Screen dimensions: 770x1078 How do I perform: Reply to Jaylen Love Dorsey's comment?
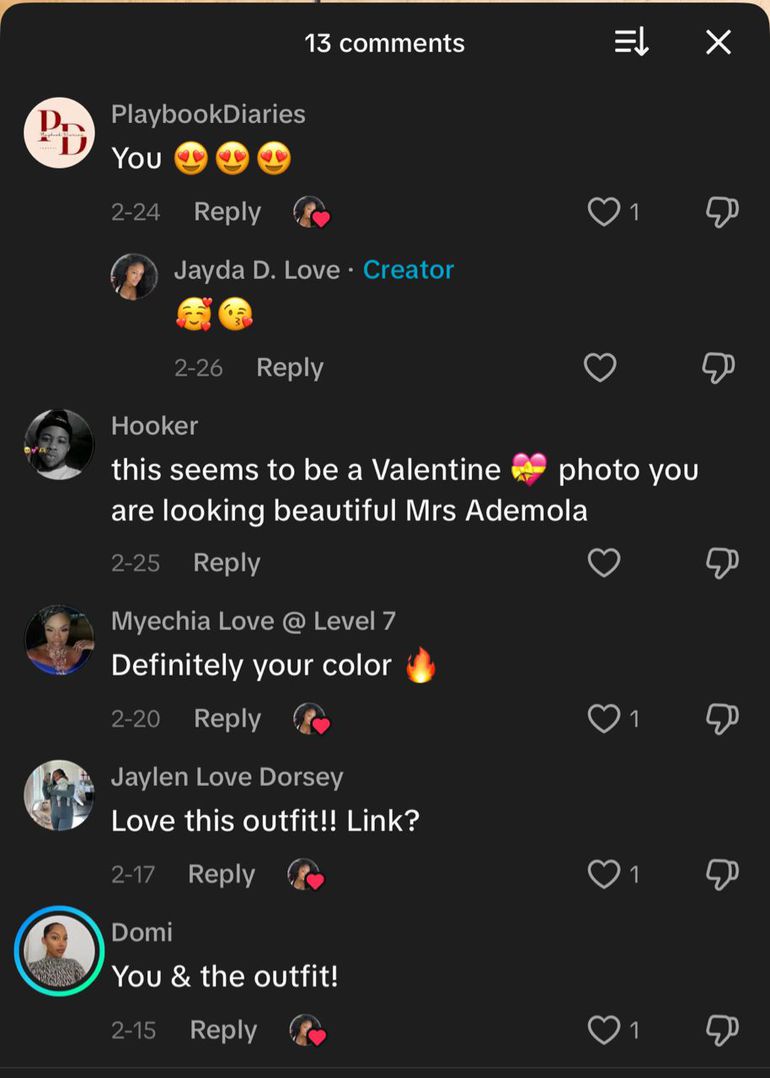[221, 874]
